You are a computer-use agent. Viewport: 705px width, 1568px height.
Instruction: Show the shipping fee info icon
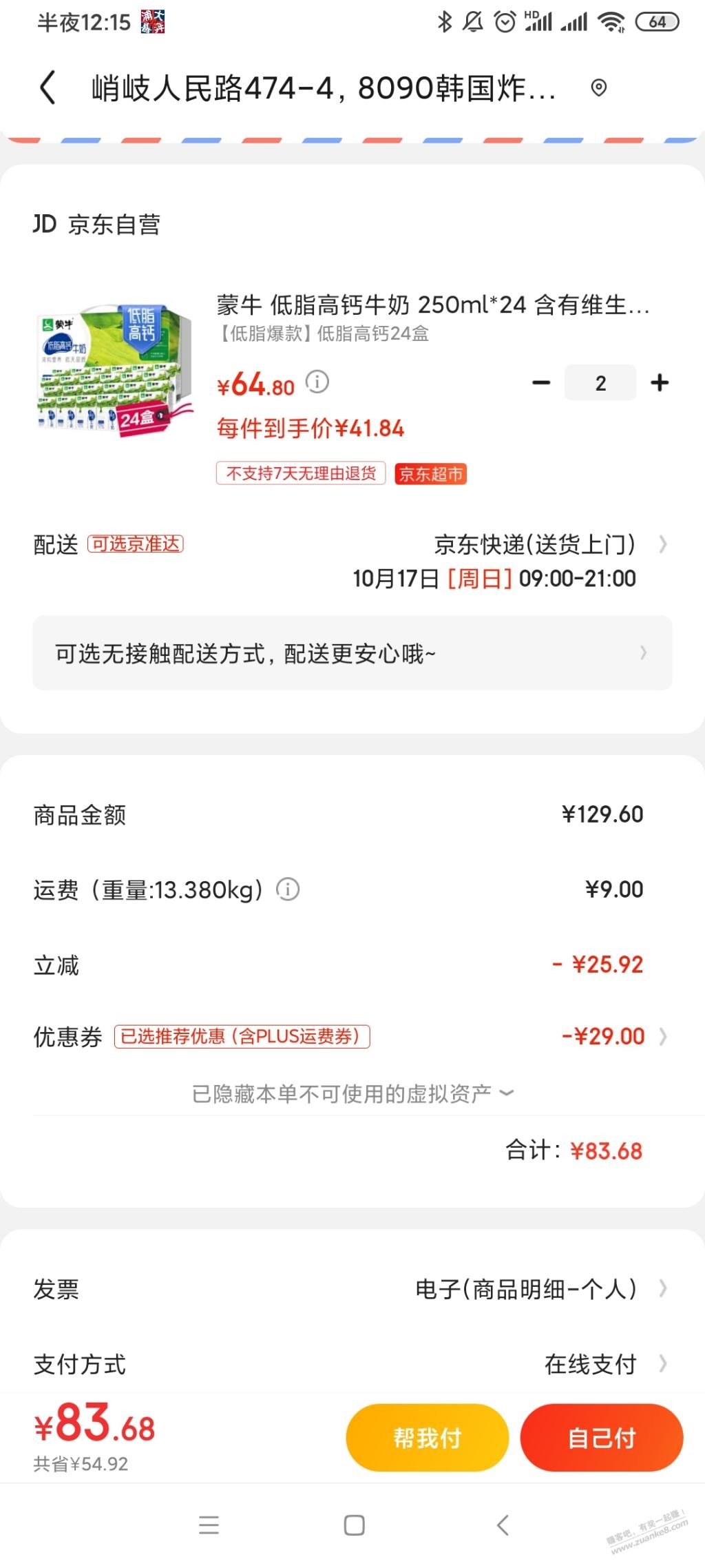tap(288, 889)
